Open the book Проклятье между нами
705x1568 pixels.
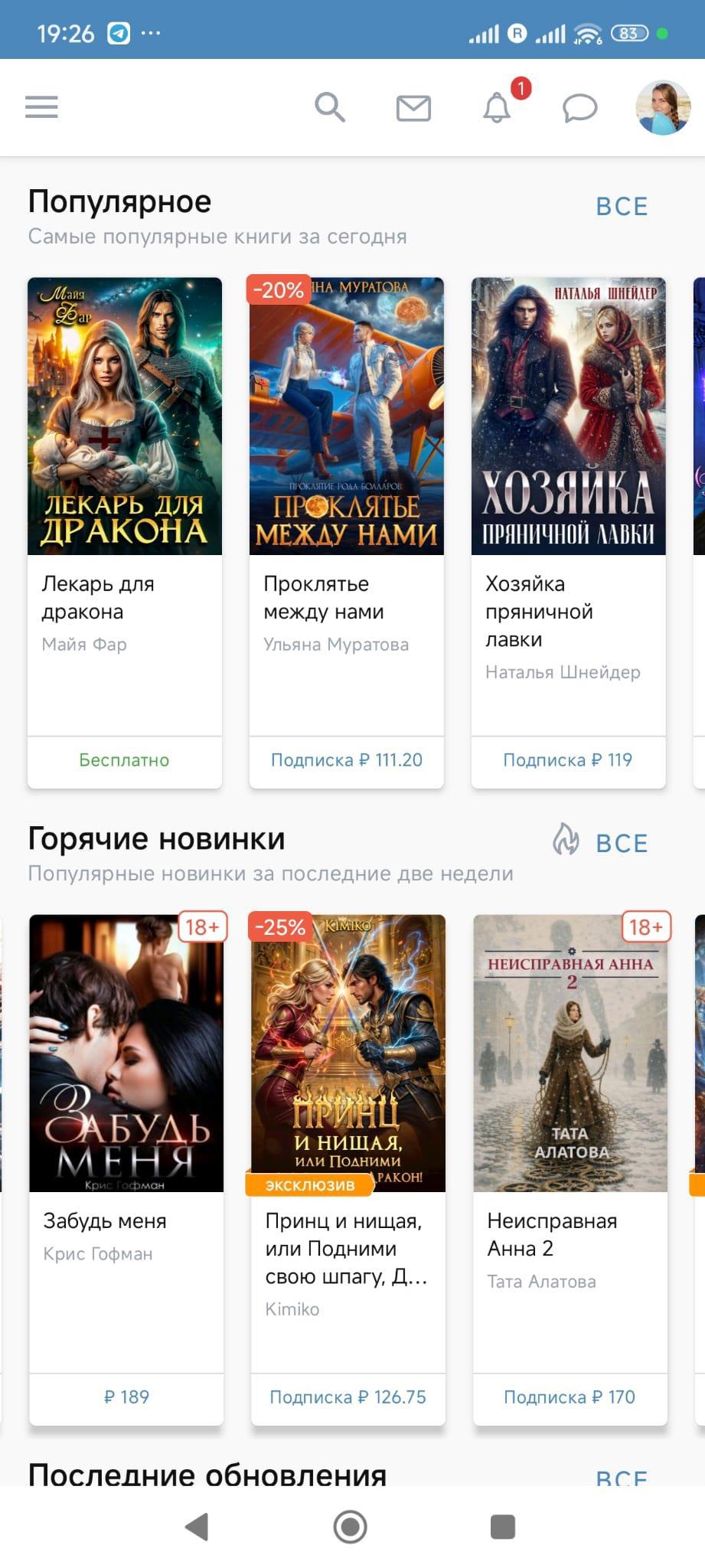(347, 416)
